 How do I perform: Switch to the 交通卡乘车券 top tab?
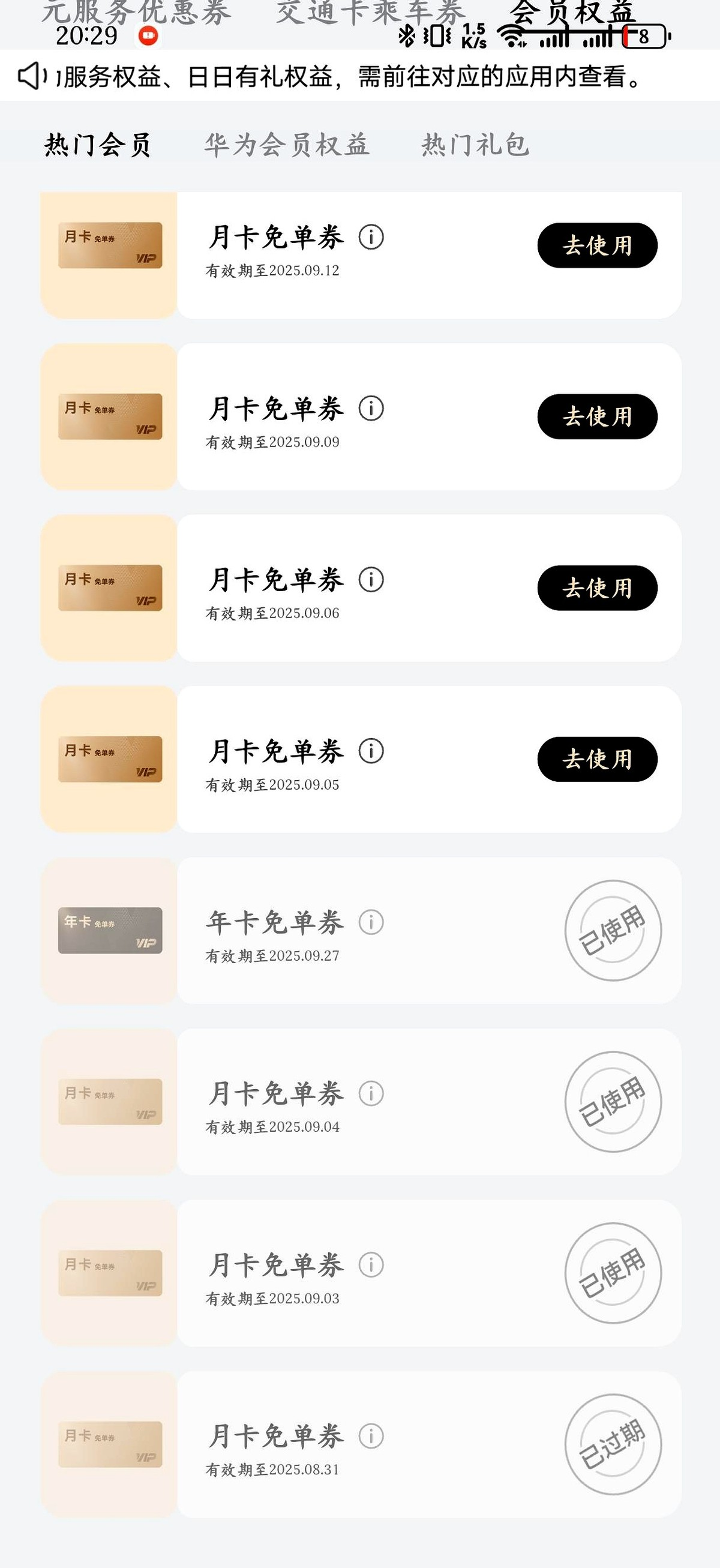click(370, 11)
